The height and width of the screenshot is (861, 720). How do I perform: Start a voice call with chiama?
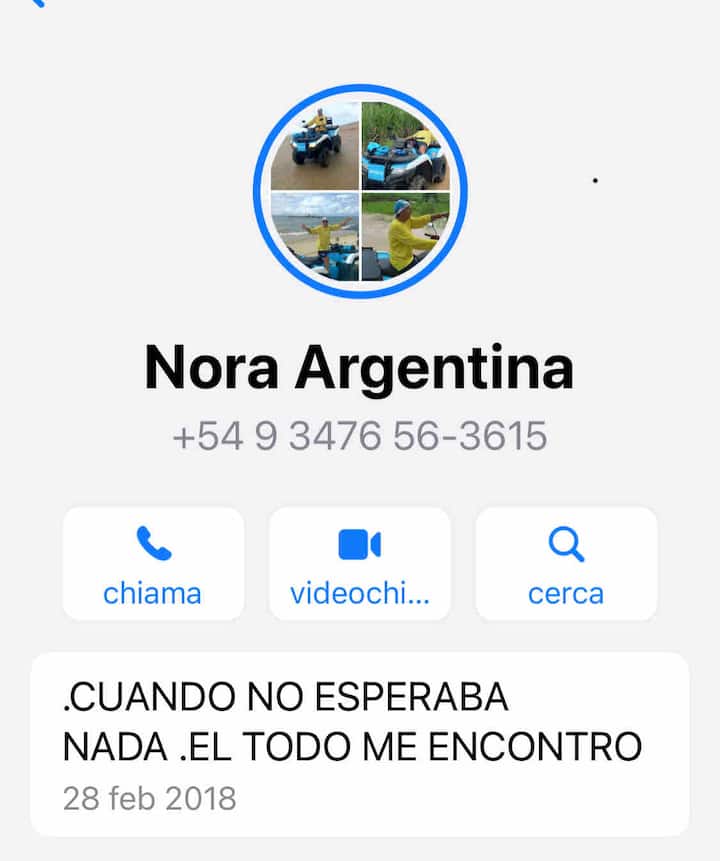[x=153, y=564]
